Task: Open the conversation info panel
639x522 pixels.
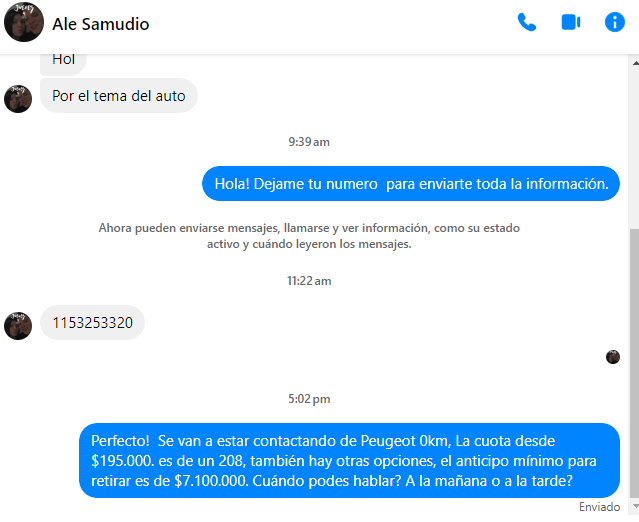Action: (x=614, y=22)
